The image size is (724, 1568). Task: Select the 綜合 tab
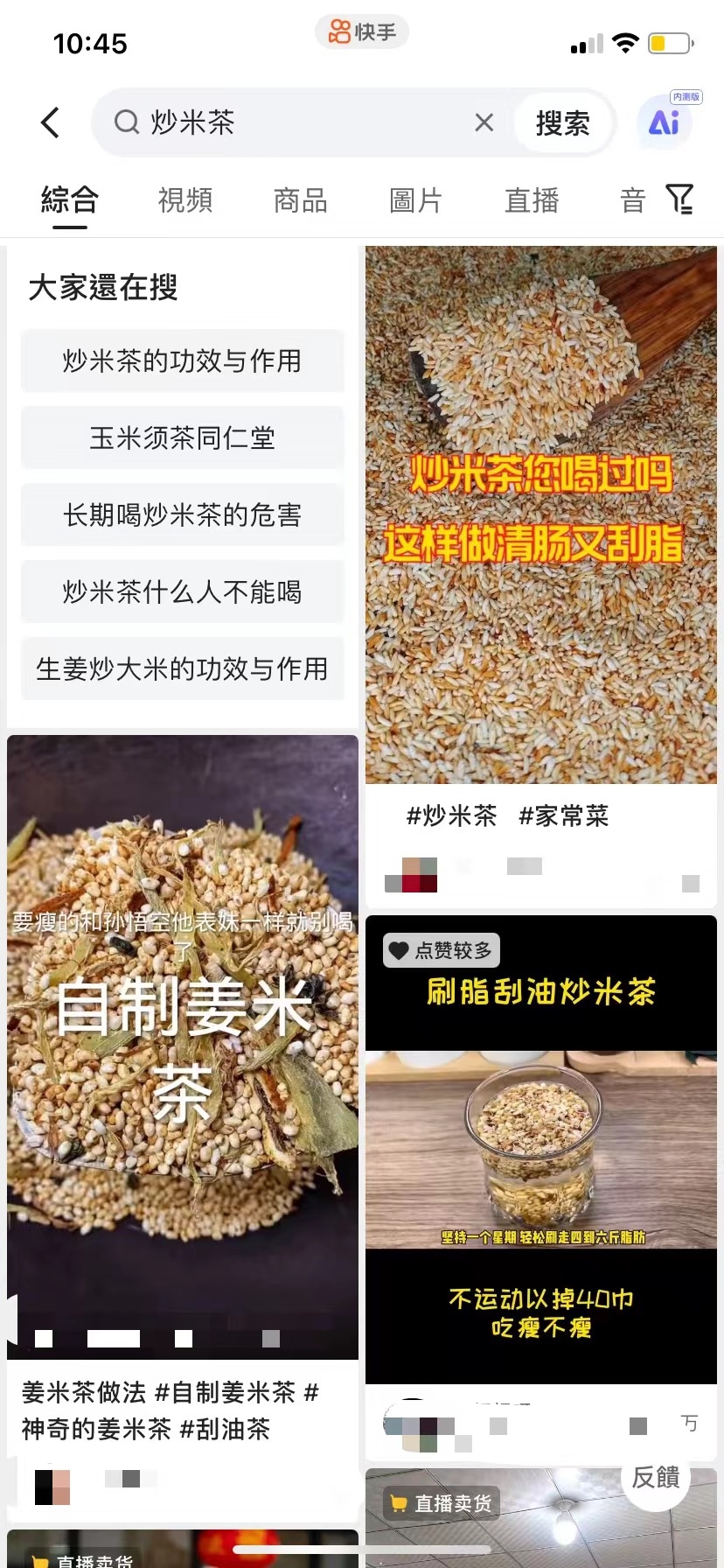click(x=70, y=200)
